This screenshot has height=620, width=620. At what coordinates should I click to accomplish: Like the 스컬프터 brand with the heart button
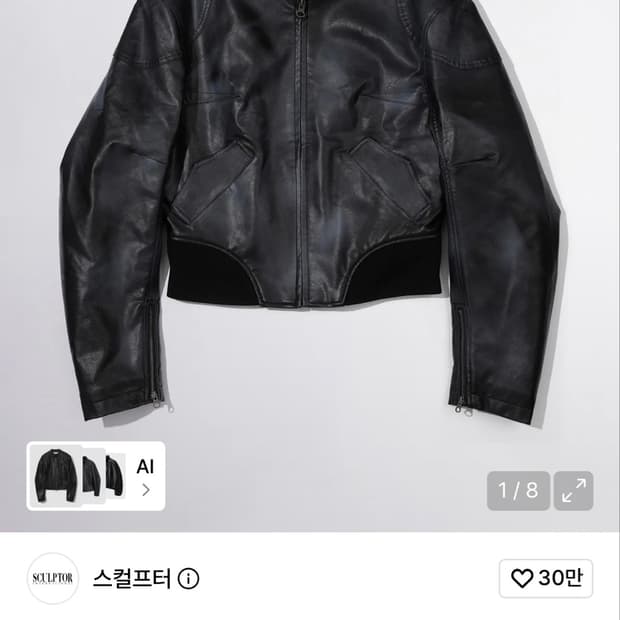click(x=546, y=578)
